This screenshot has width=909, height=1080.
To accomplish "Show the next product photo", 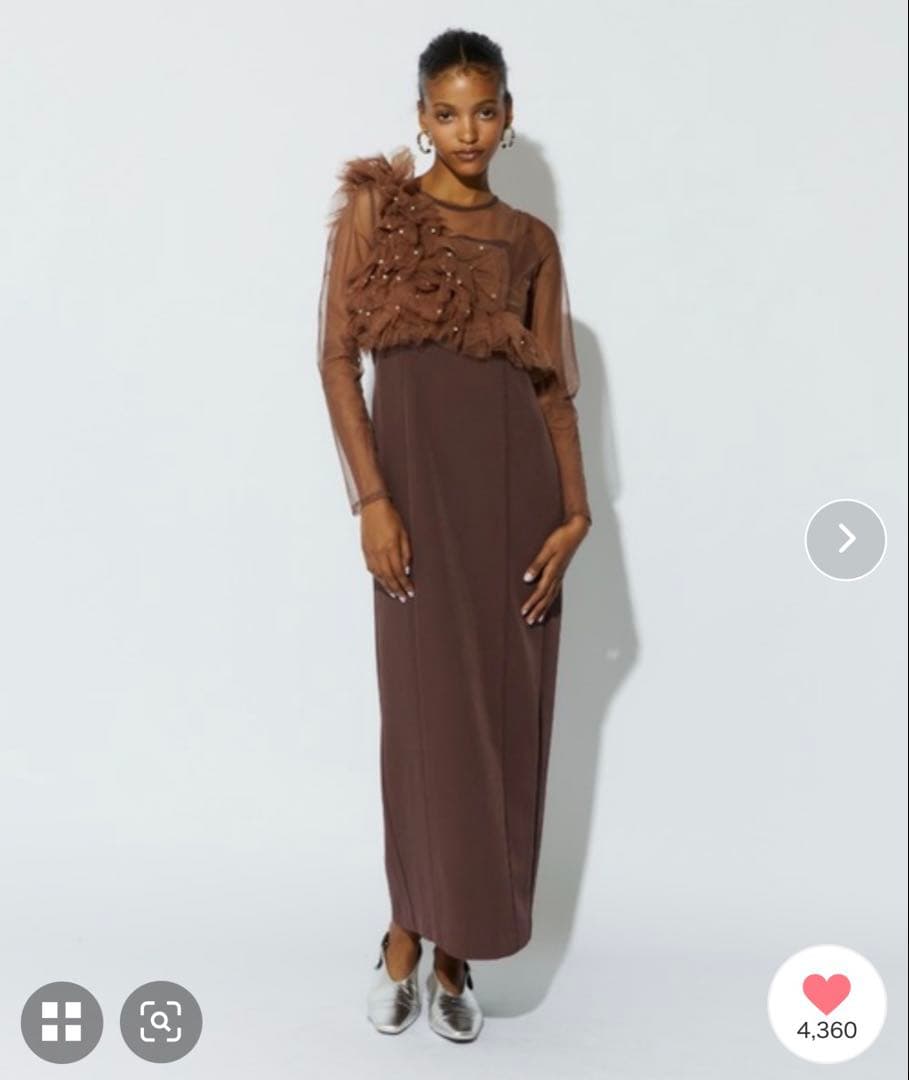I will (845, 540).
